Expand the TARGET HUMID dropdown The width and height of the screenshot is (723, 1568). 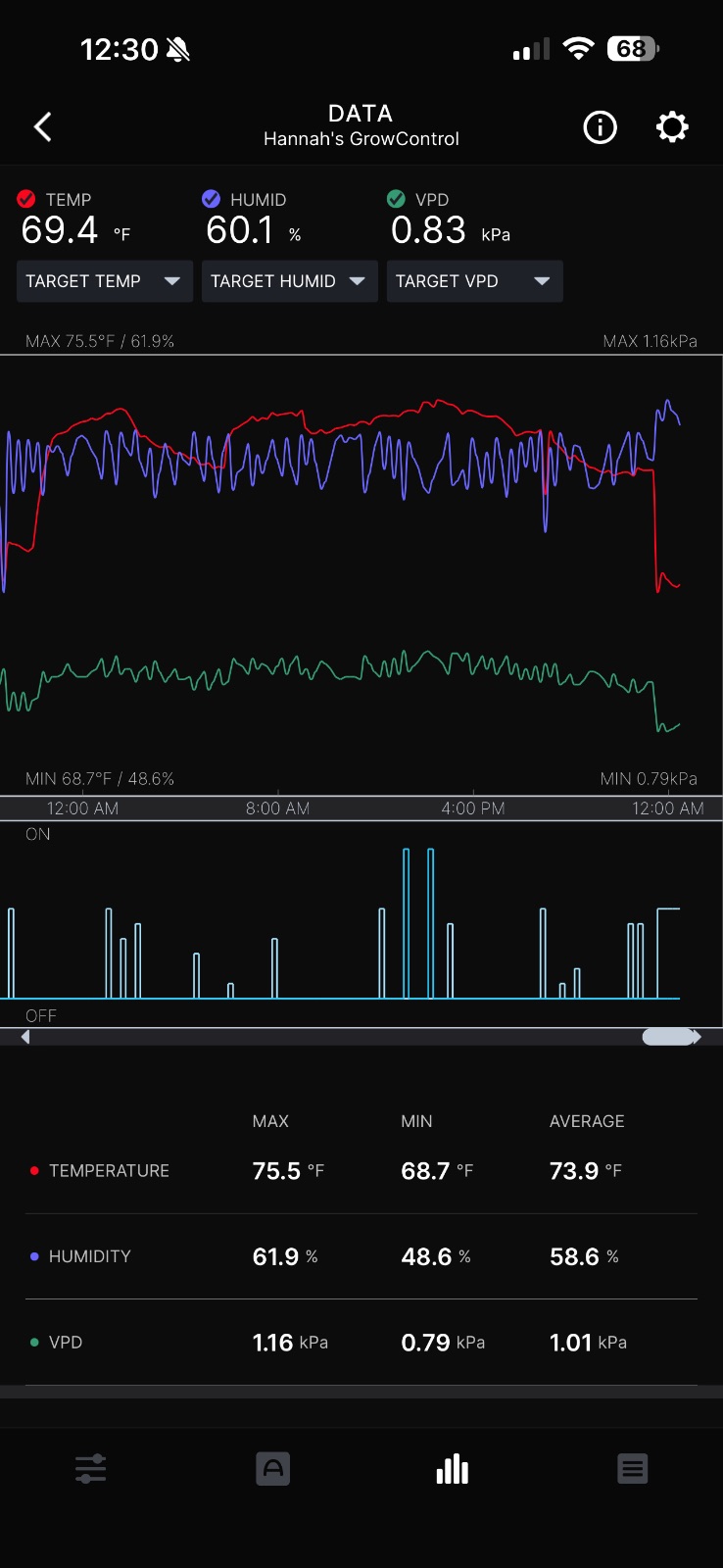point(290,281)
